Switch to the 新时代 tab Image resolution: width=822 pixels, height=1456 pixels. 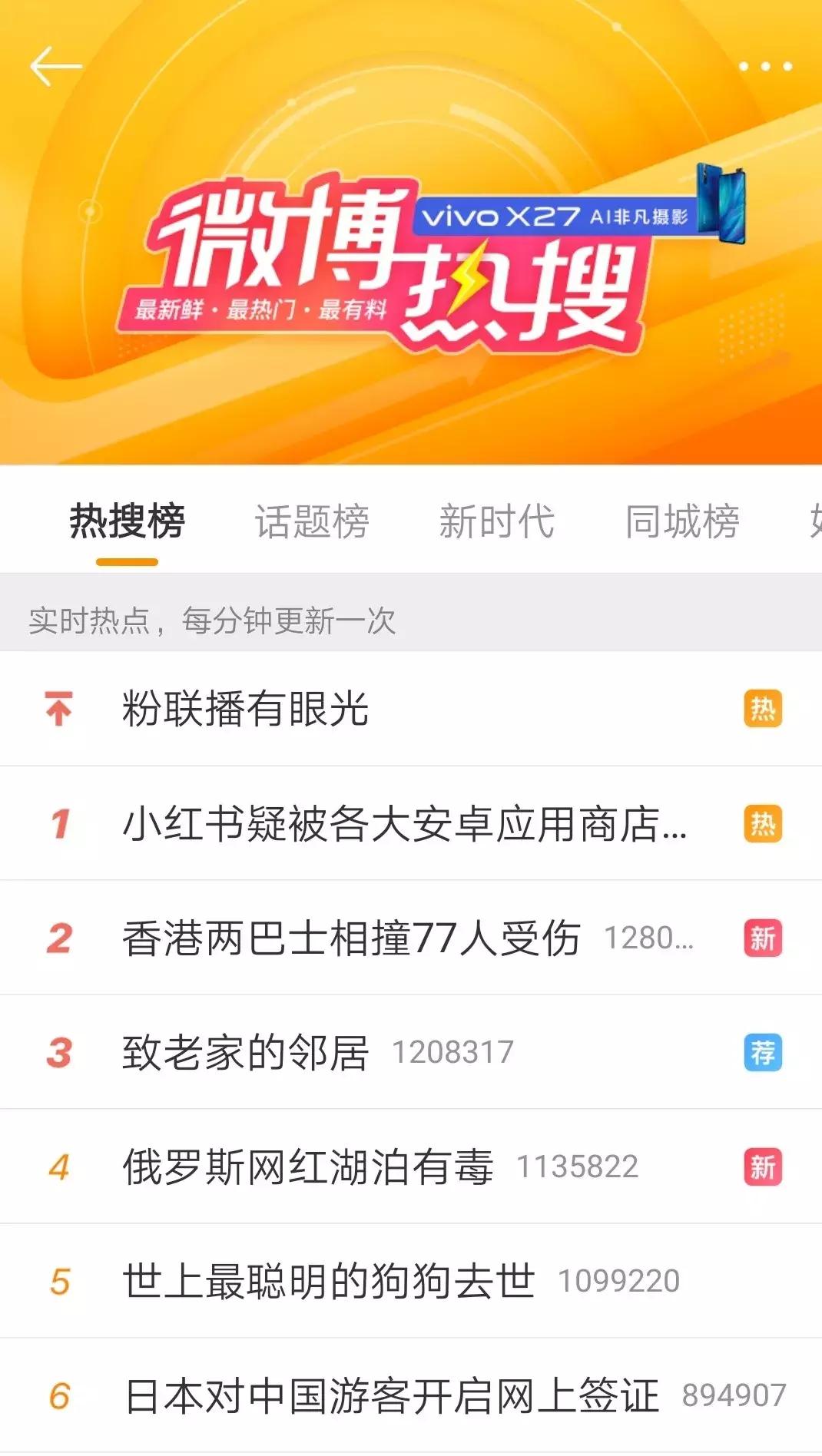tap(498, 521)
